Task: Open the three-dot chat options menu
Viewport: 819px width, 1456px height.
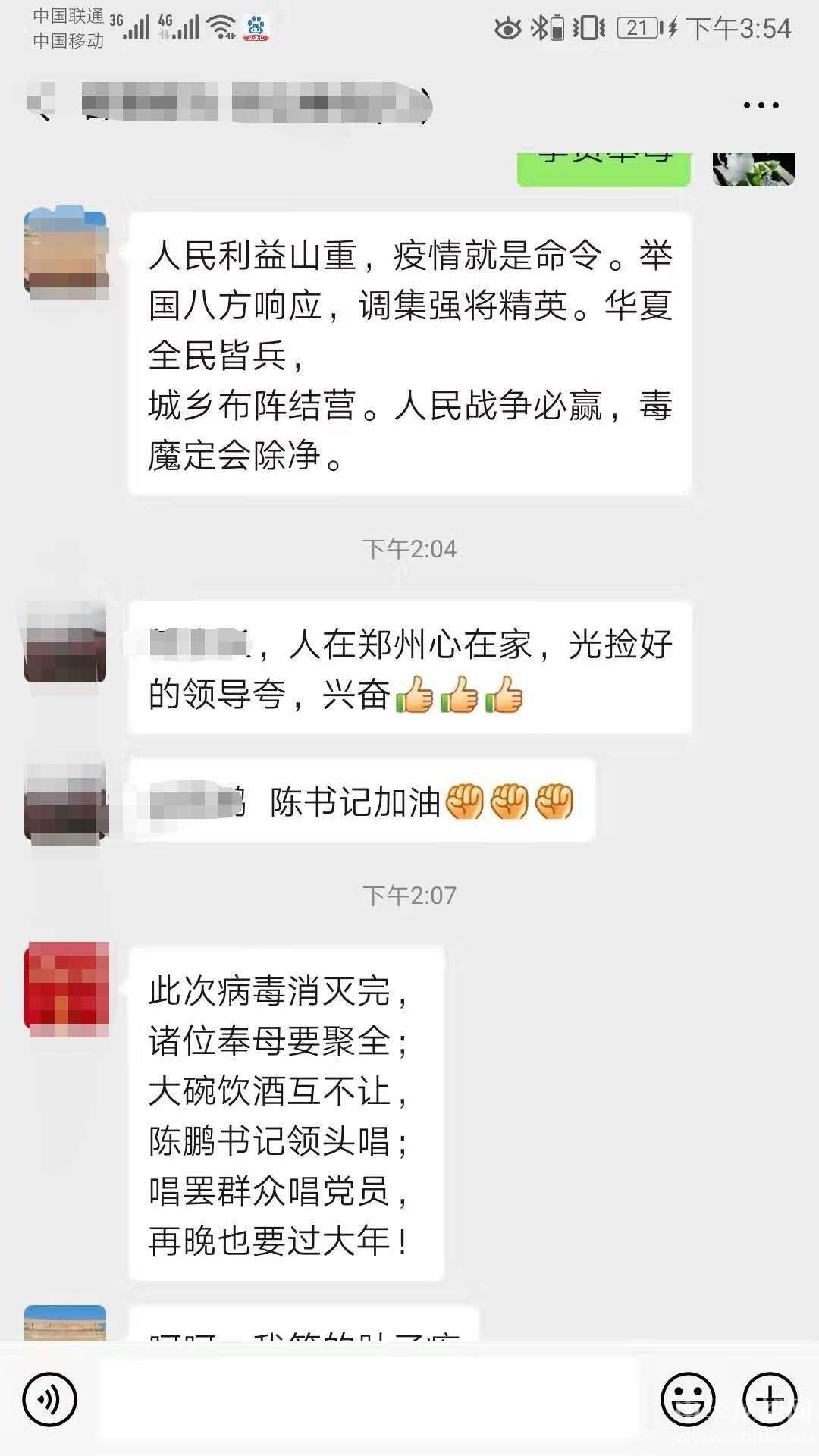Action: (761, 105)
